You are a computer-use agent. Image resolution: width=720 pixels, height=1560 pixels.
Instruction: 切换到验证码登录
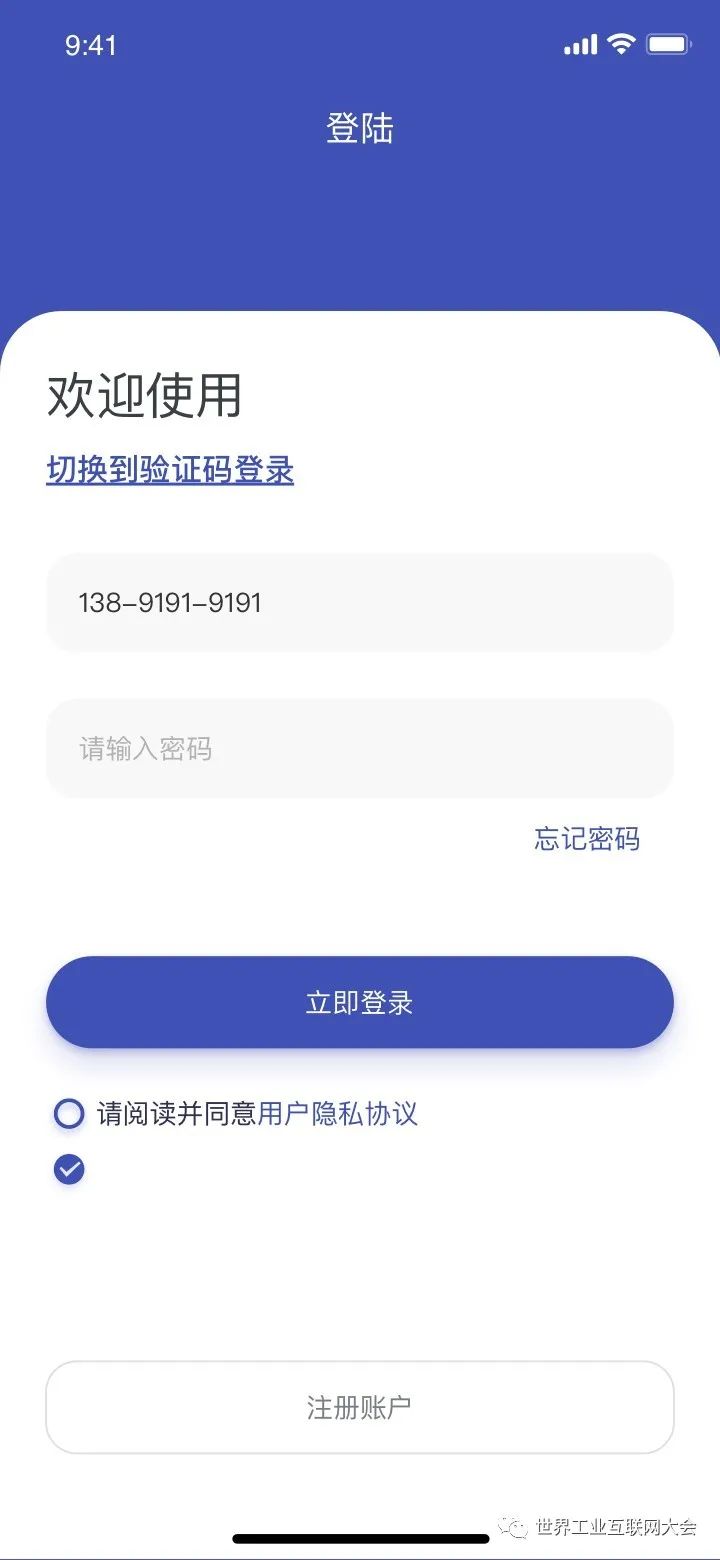click(x=170, y=470)
